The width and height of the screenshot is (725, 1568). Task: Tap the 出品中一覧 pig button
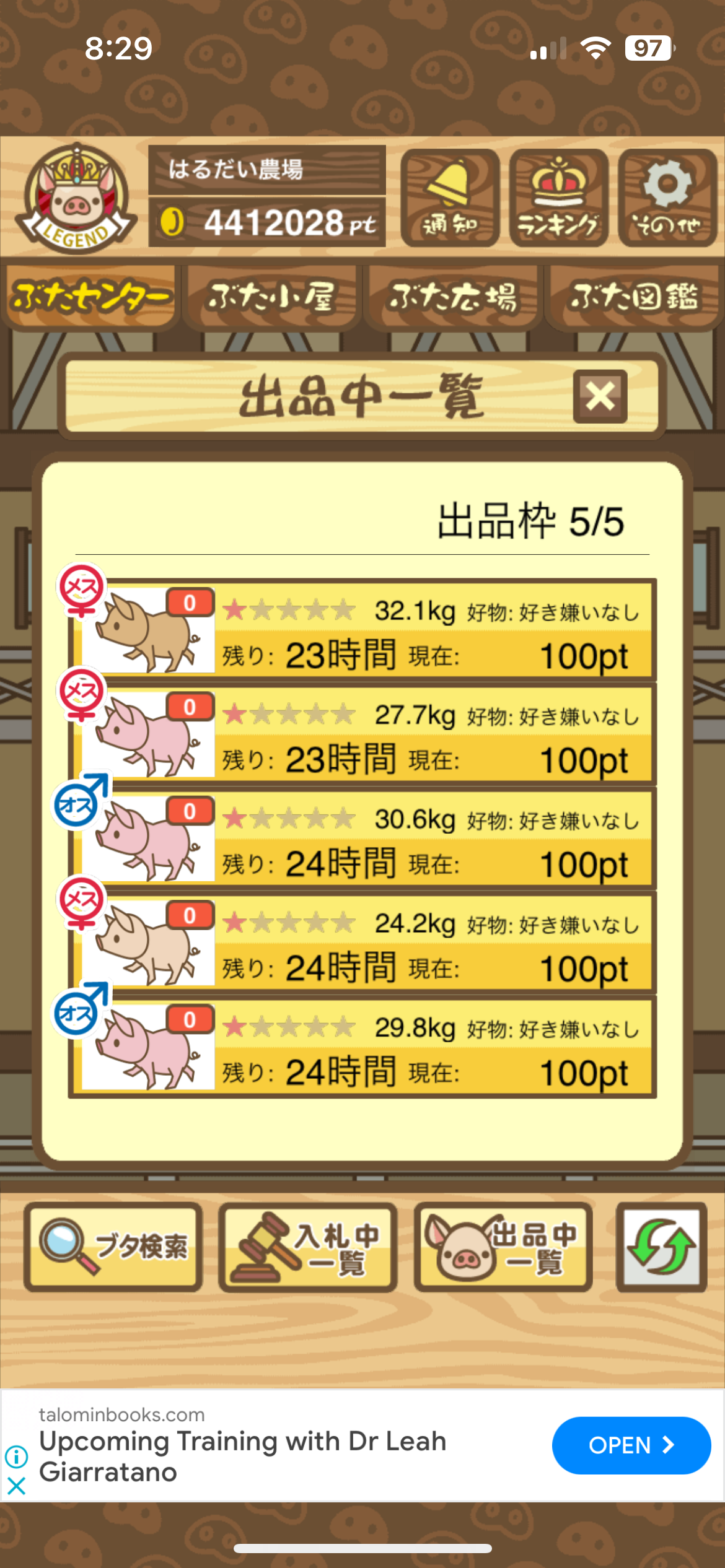click(503, 1247)
